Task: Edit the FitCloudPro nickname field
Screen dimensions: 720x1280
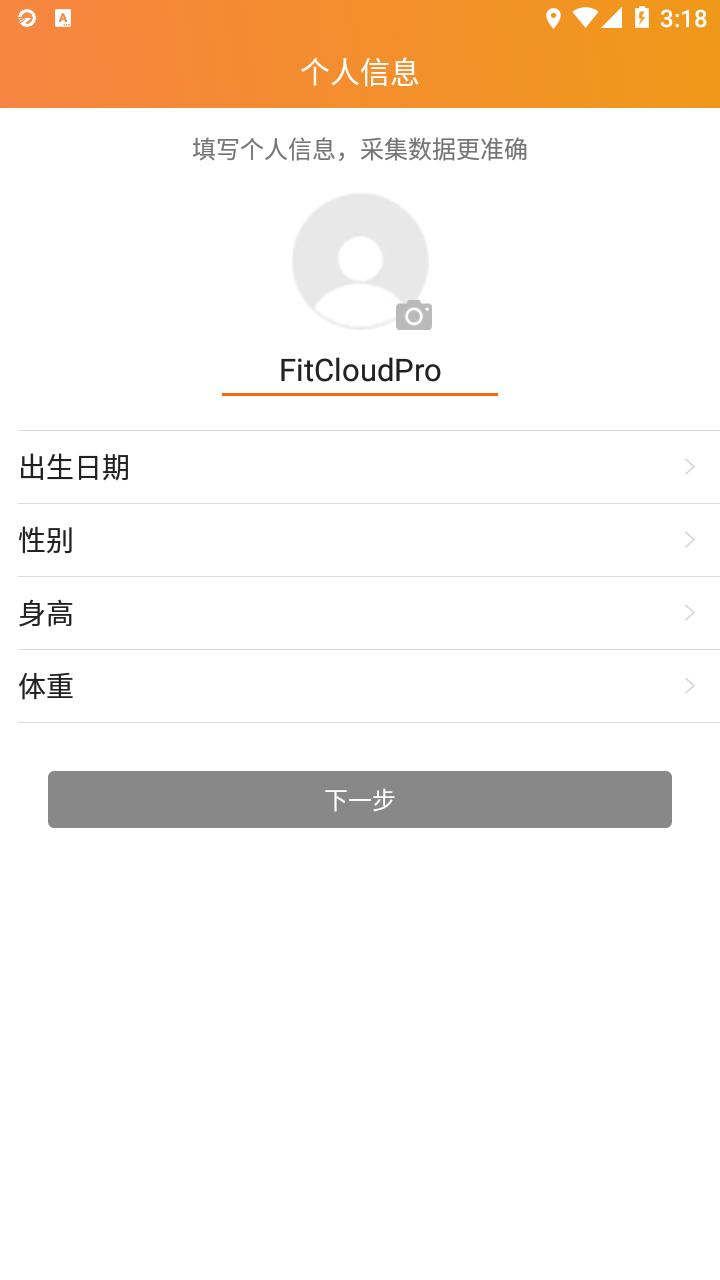Action: (x=360, y=371)
